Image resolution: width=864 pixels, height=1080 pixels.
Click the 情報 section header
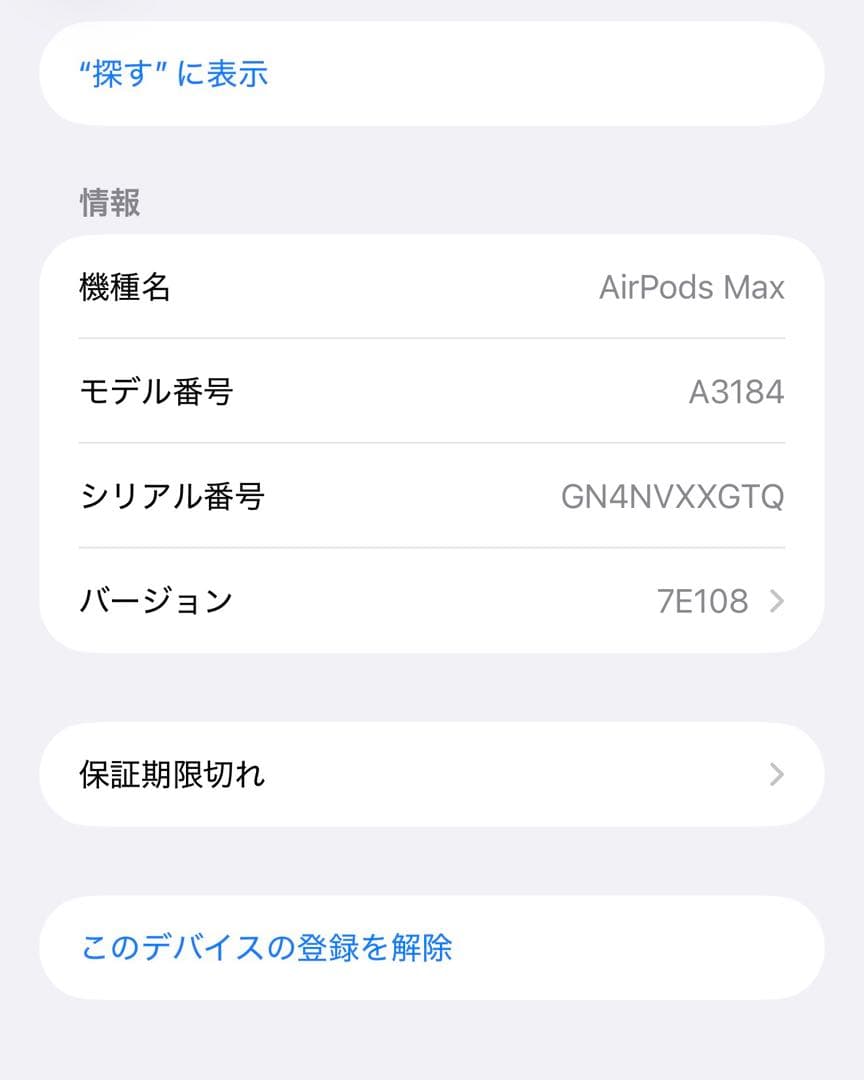point(110,202)
